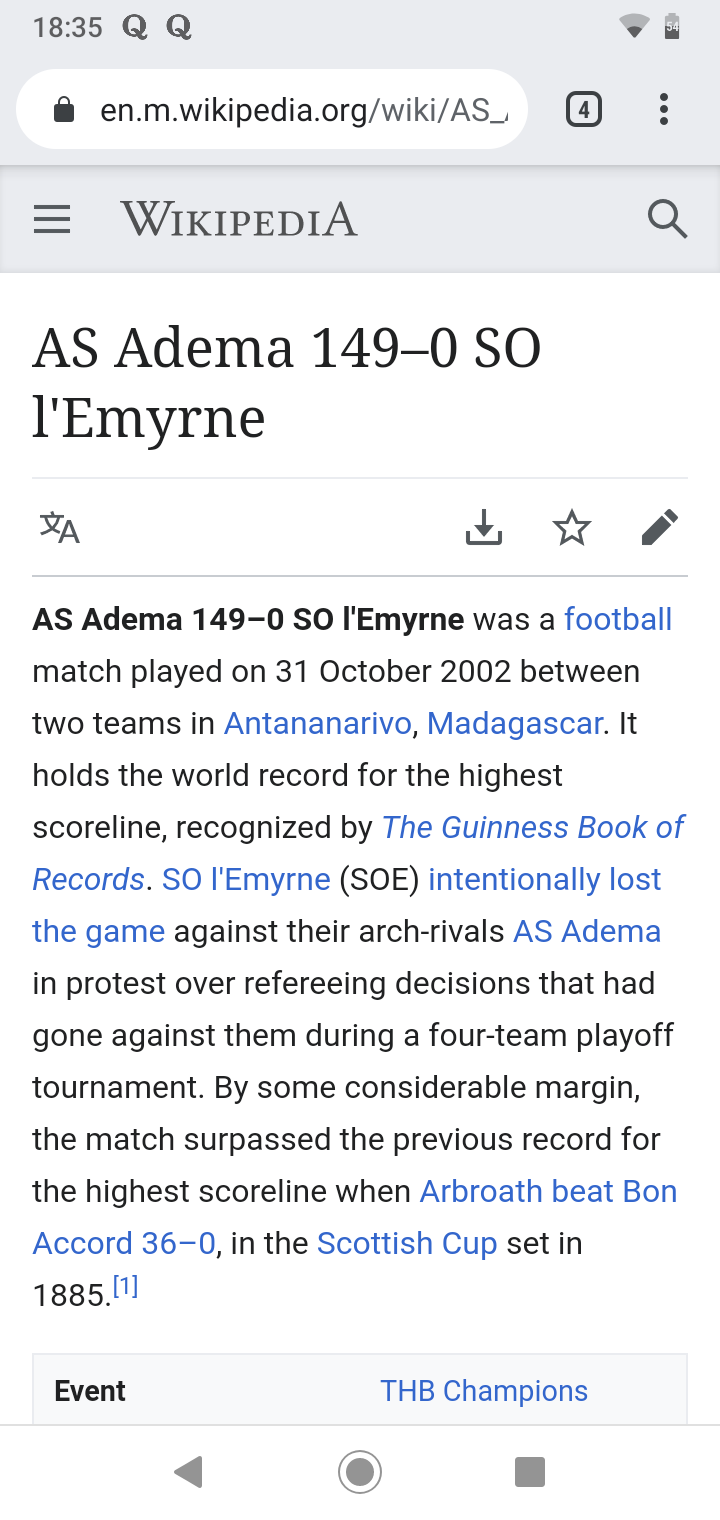The width and height of the screenshot is (720, 1520).
Task: Follow the 'intentionally lost the game' link
Action: coord(347,905)
